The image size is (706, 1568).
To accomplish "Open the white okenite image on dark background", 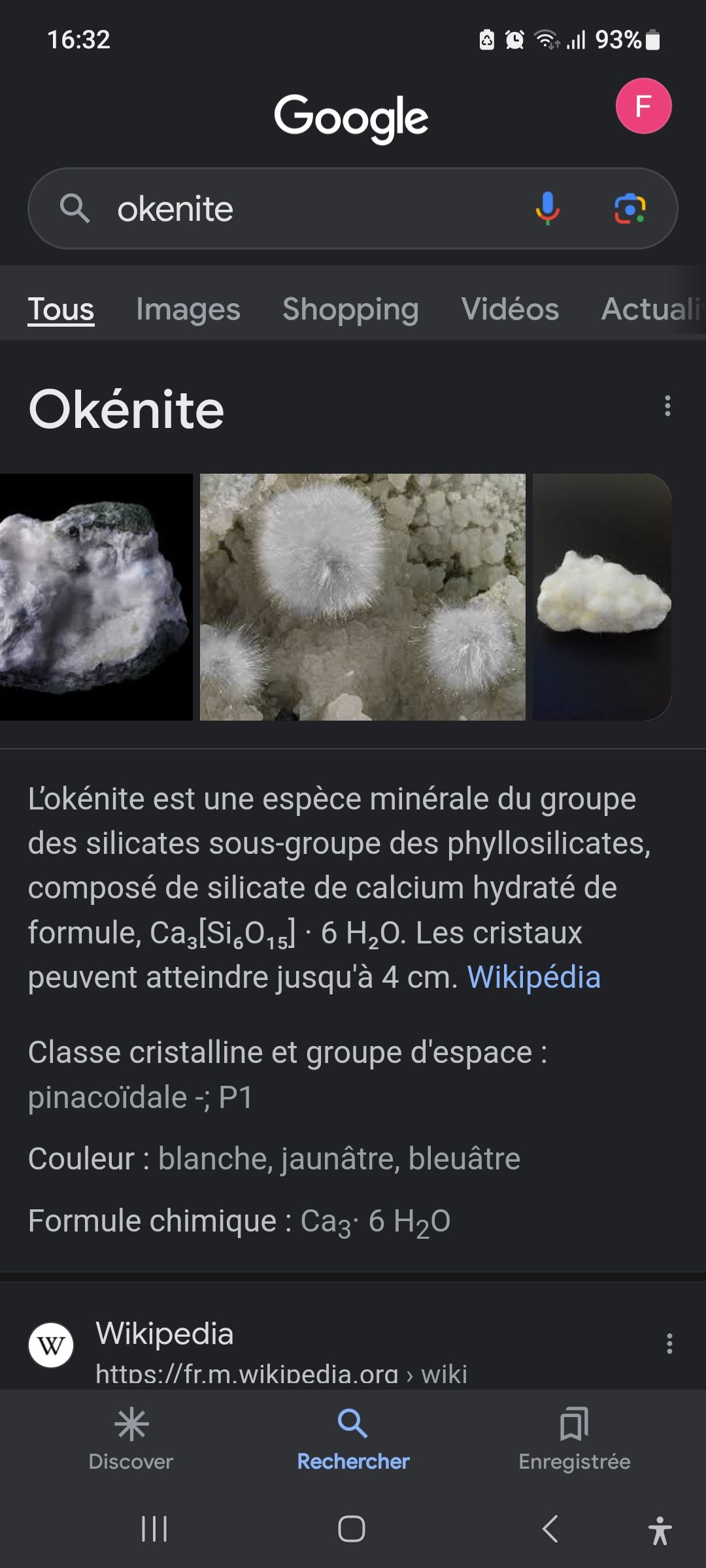I will click(x=602, y=597).
